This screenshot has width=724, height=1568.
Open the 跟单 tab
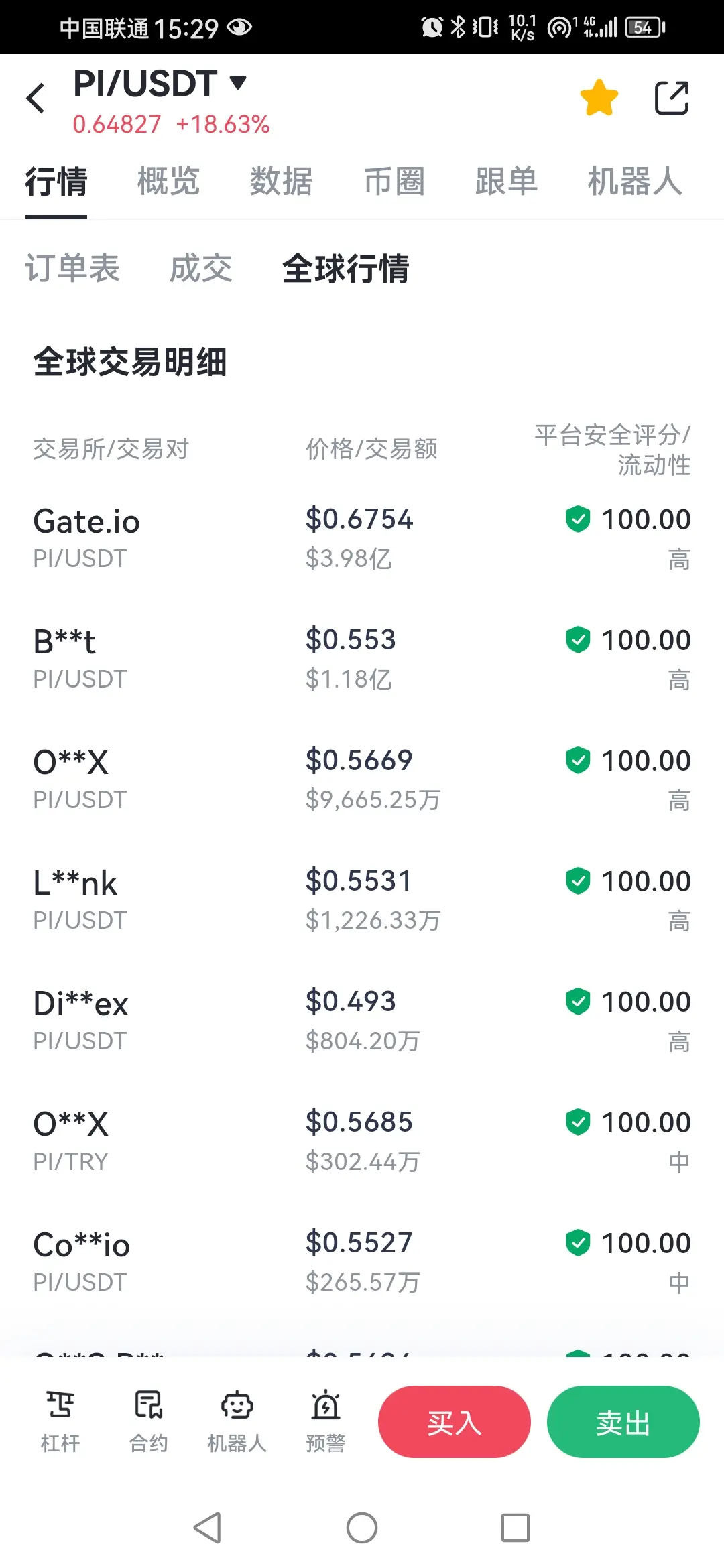(x=507, y=182)
